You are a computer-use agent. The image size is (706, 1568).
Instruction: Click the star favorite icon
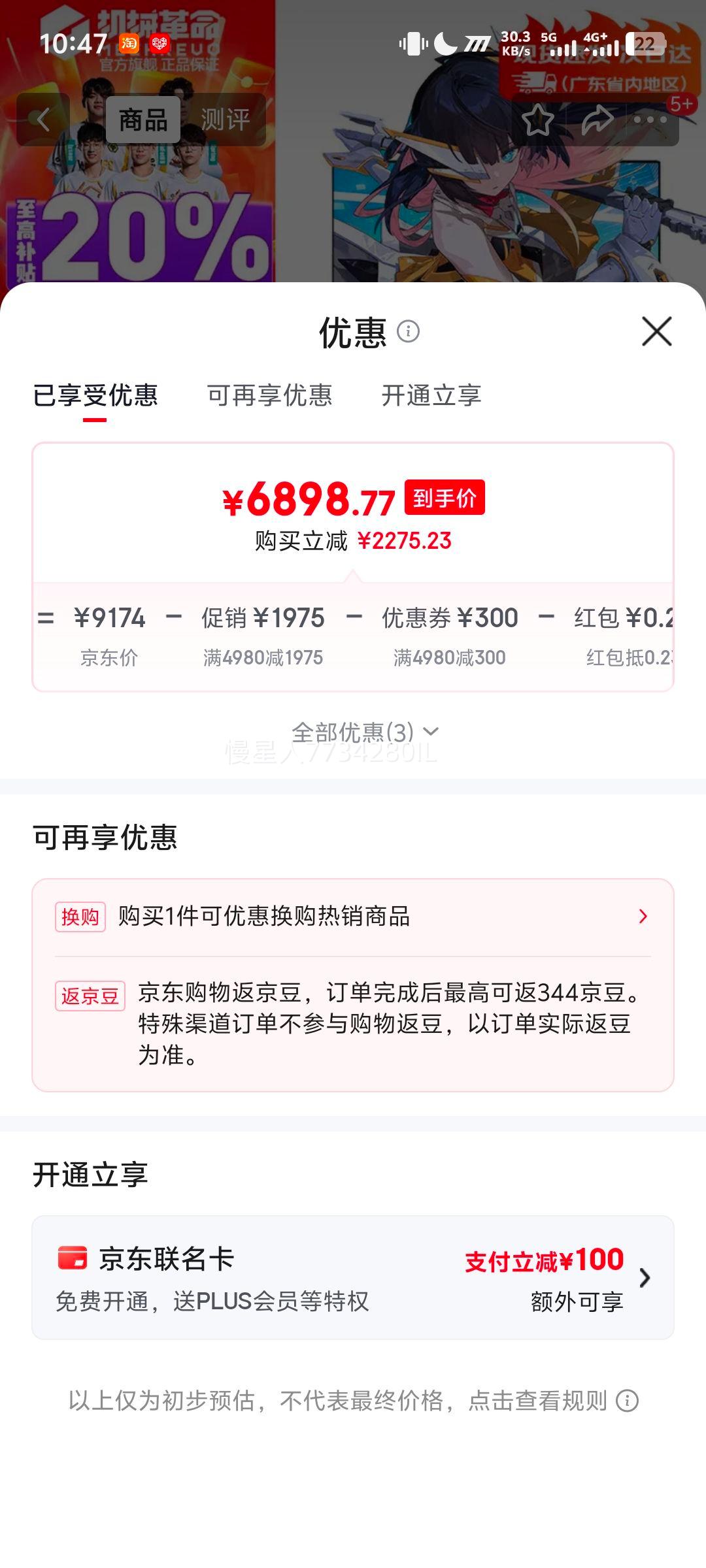click(537, 120)
